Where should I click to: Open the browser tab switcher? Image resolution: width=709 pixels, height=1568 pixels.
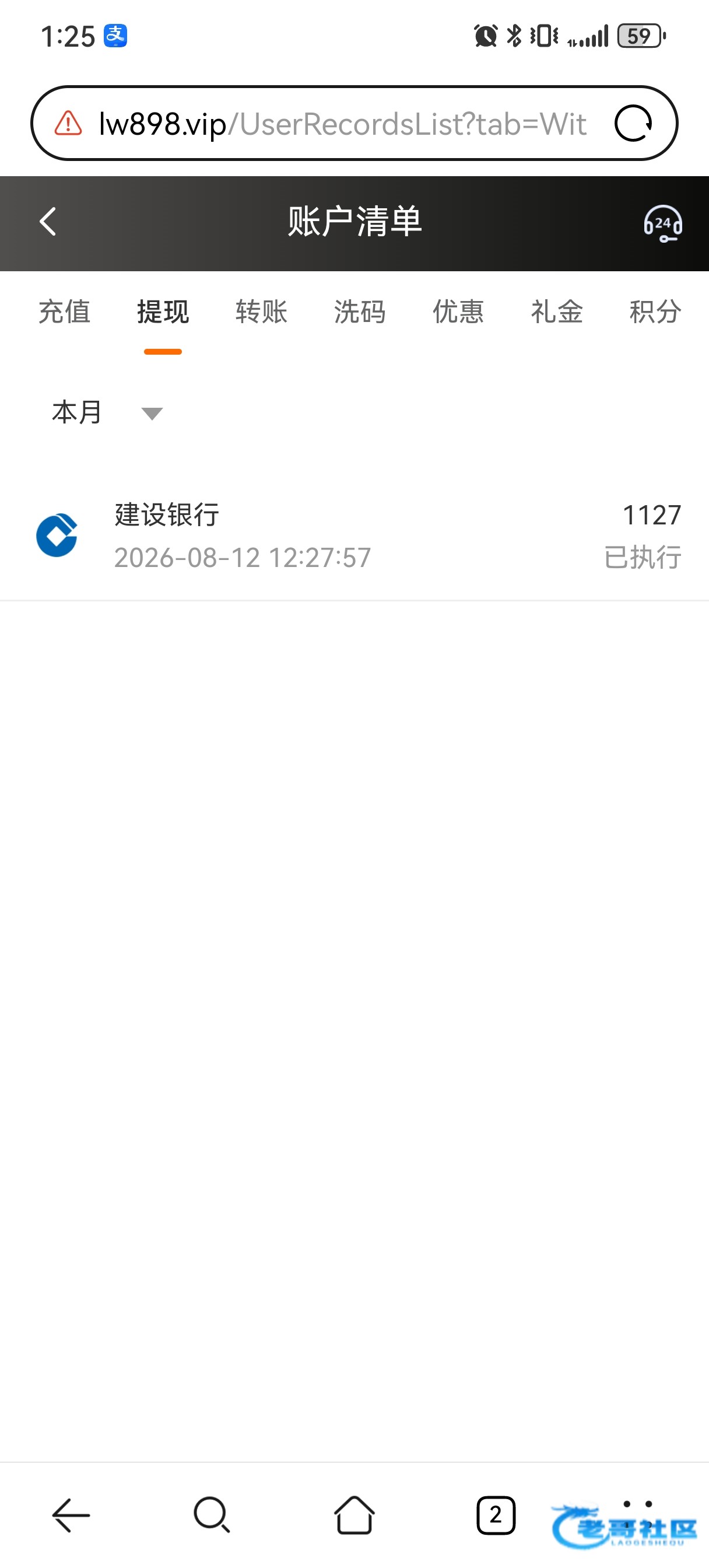point(496,1515)
